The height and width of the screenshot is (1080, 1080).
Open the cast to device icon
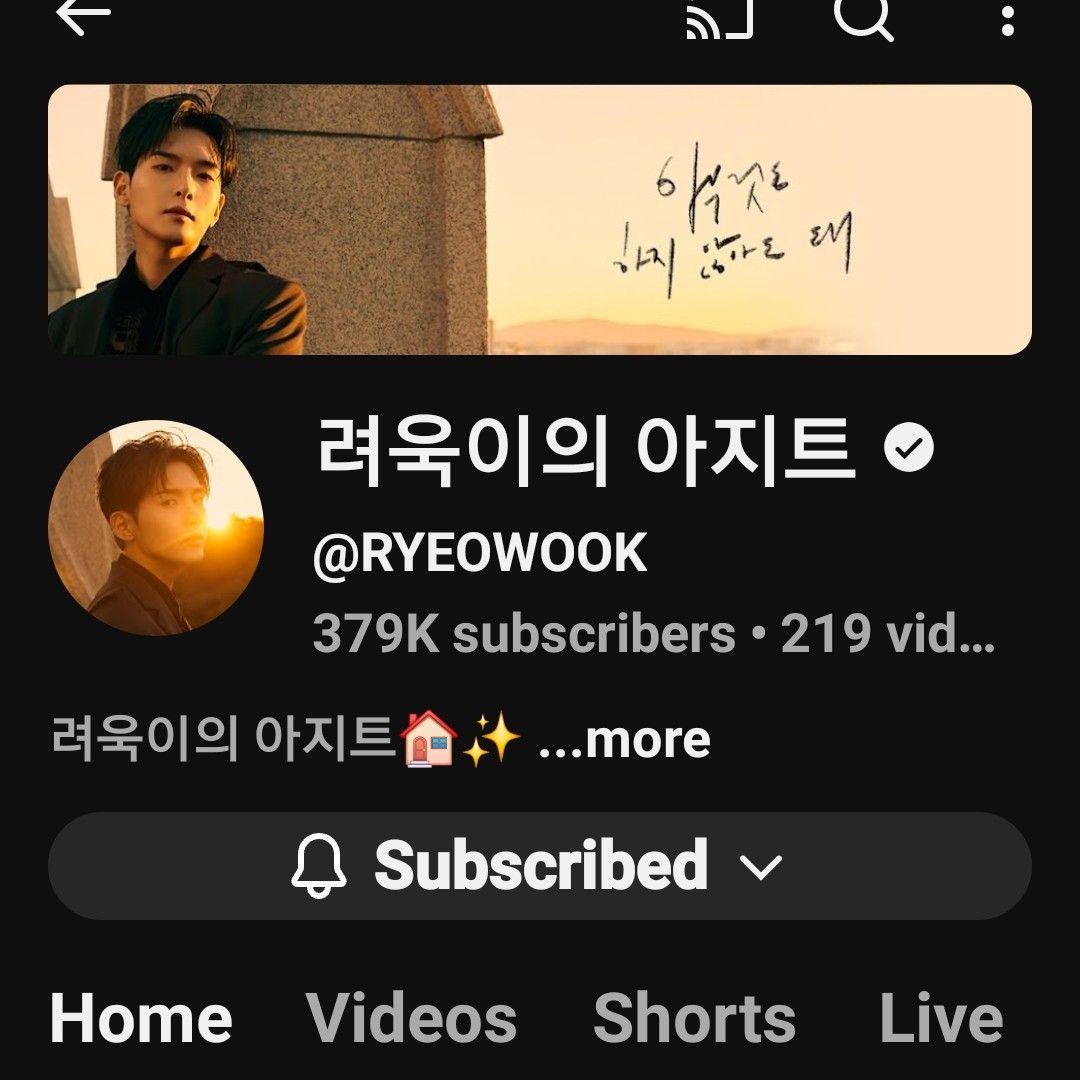[719, 18]
